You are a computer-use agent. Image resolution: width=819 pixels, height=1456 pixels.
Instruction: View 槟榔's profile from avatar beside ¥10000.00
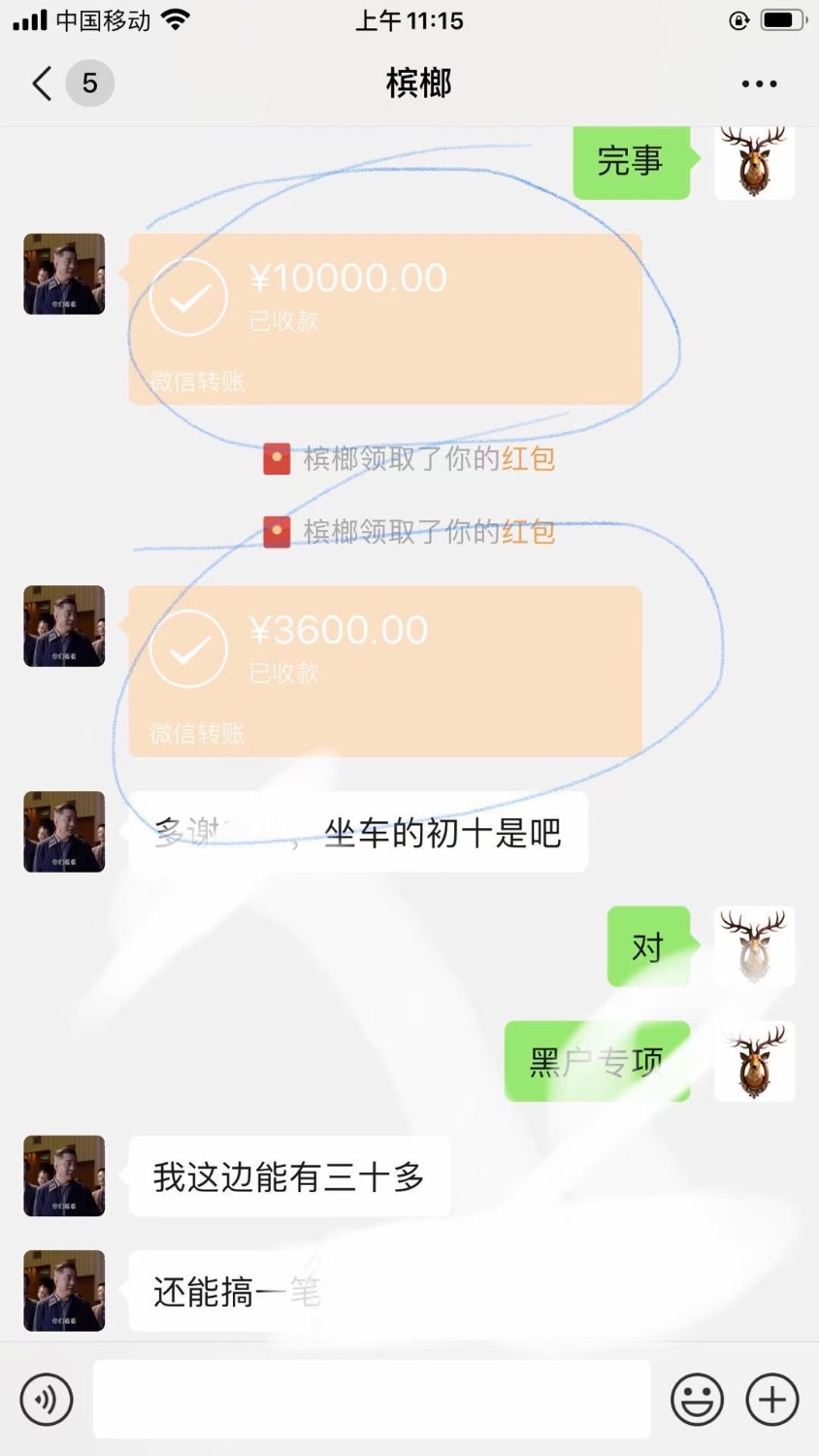[64, 274]
